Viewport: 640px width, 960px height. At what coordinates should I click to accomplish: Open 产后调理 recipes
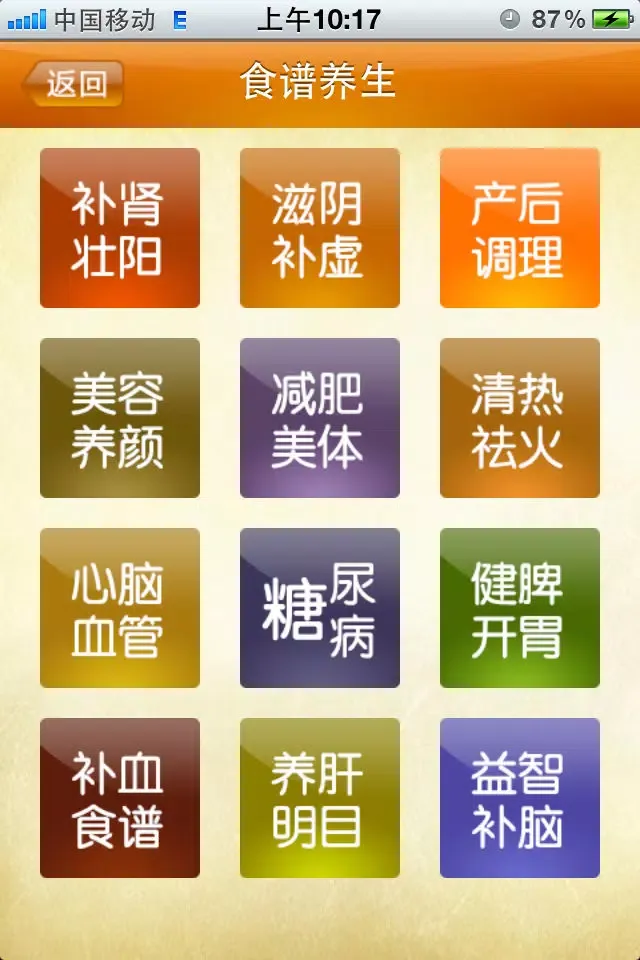click(x=520, y=228)
